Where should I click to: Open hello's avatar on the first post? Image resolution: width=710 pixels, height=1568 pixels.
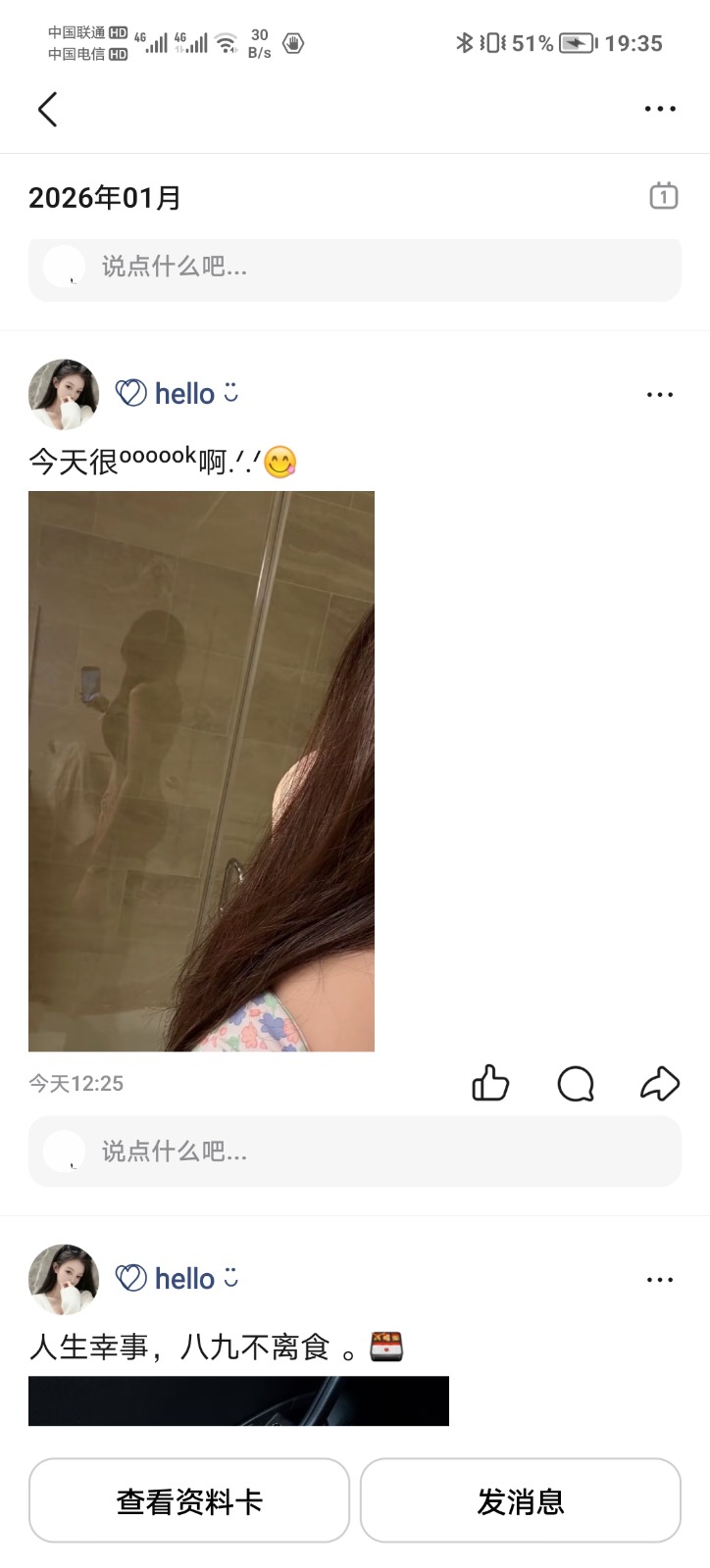coord(64,394)
